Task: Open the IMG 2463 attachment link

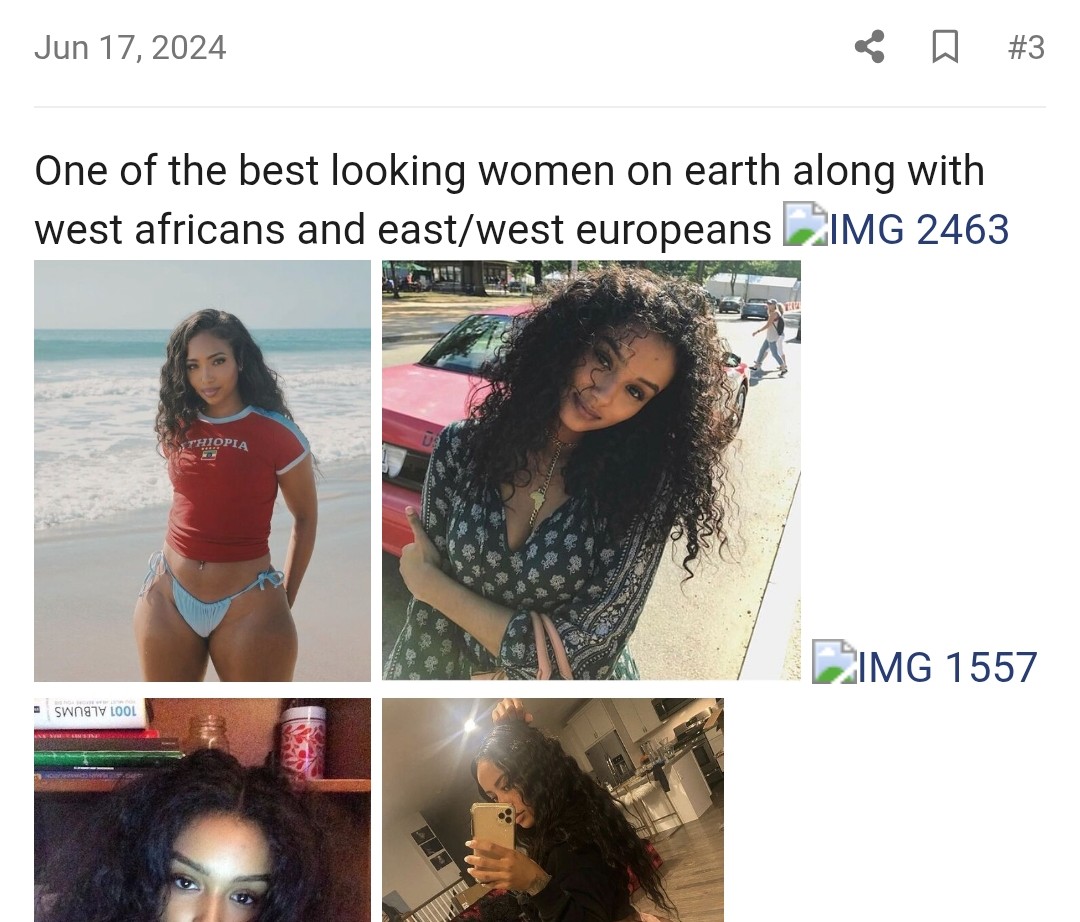Action: coord(916,229)
